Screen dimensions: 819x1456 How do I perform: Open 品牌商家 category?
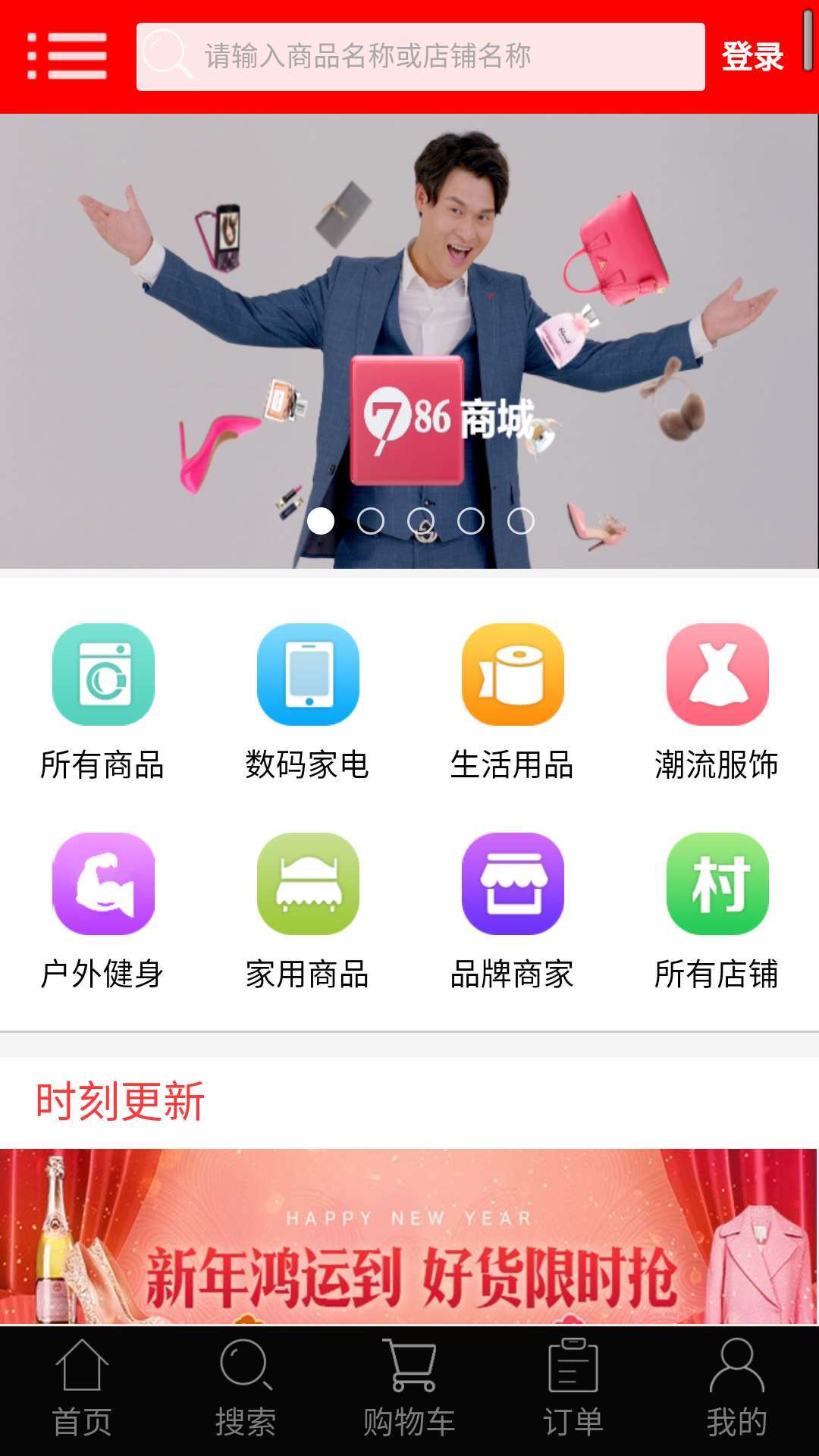click(x=512, y=910)
